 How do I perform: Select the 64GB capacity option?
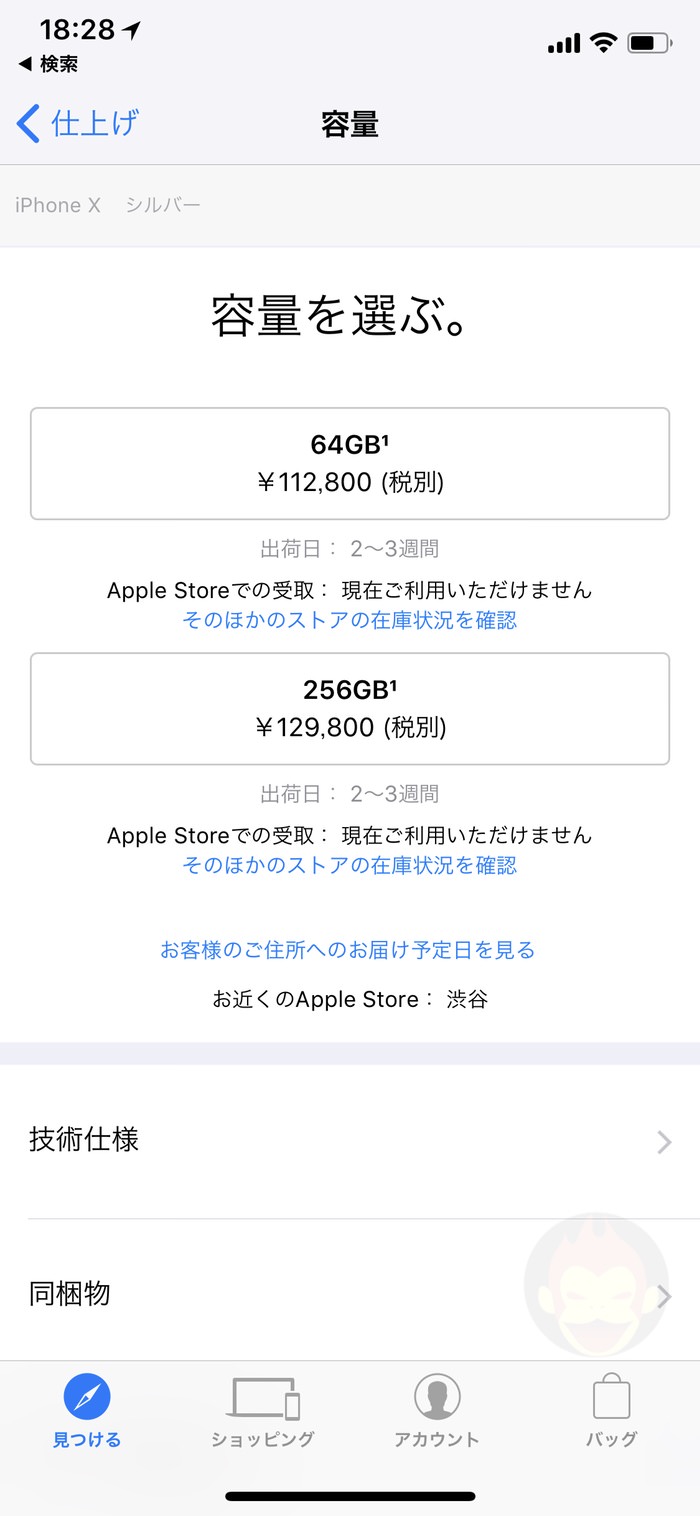tap(350, 463)
